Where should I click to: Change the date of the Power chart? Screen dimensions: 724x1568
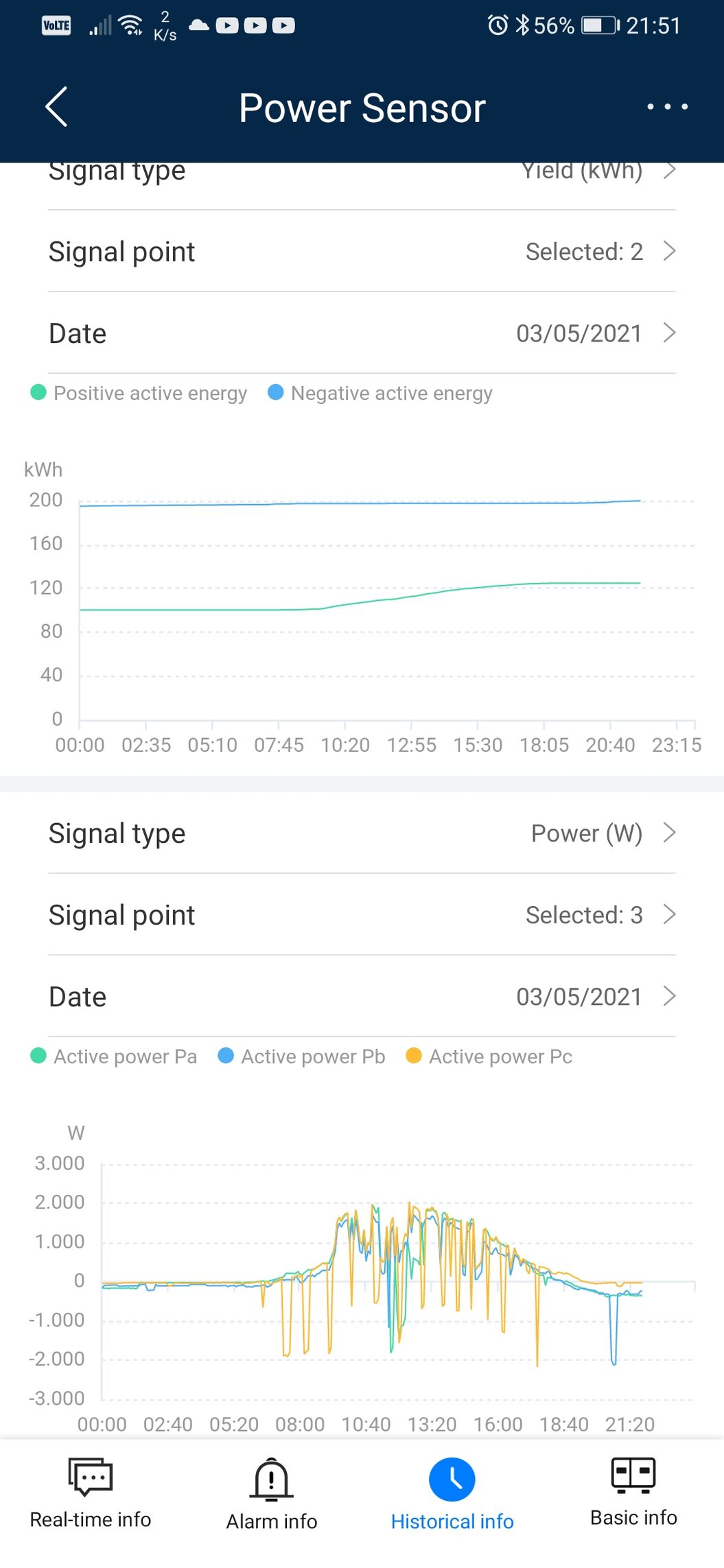(x=362, y=997)
